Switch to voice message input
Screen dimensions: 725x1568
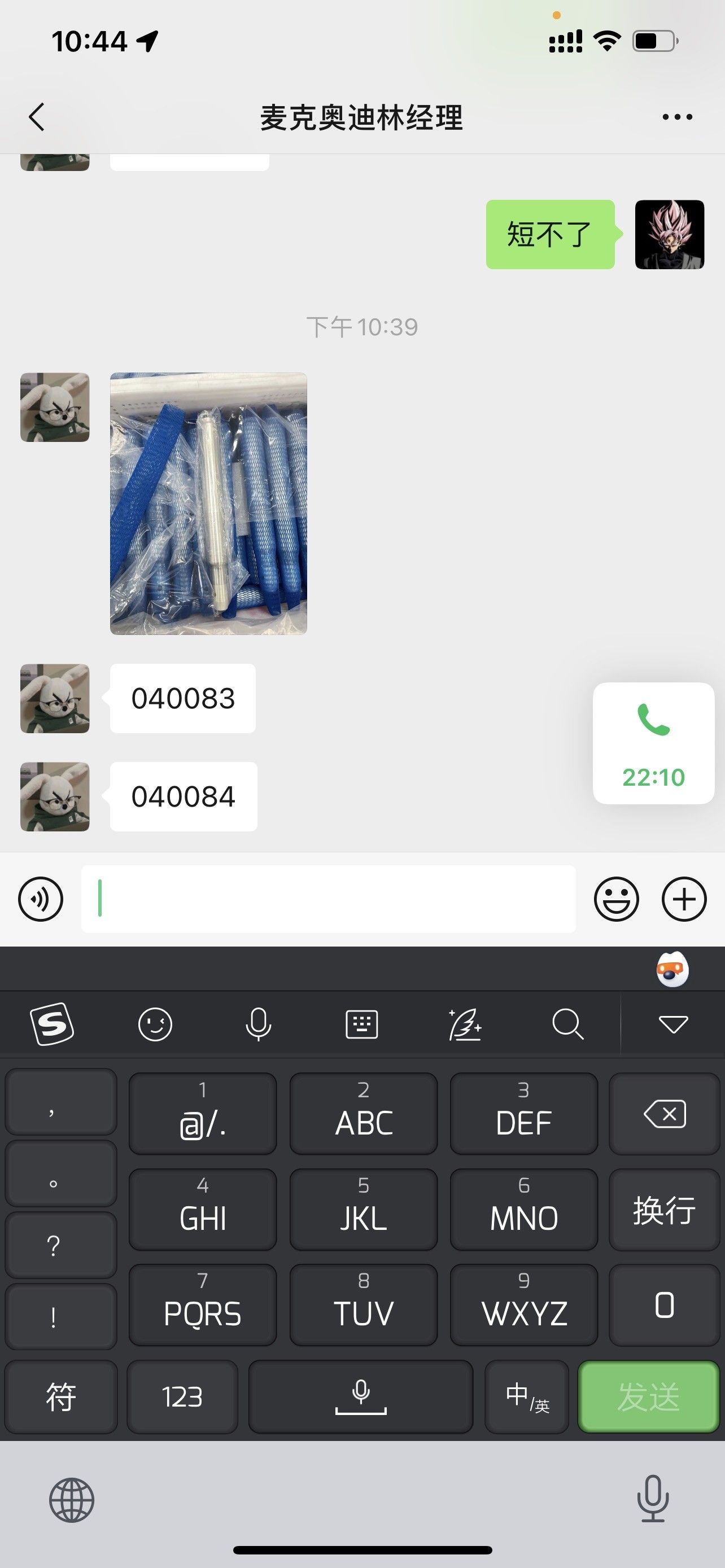(41, 899)
